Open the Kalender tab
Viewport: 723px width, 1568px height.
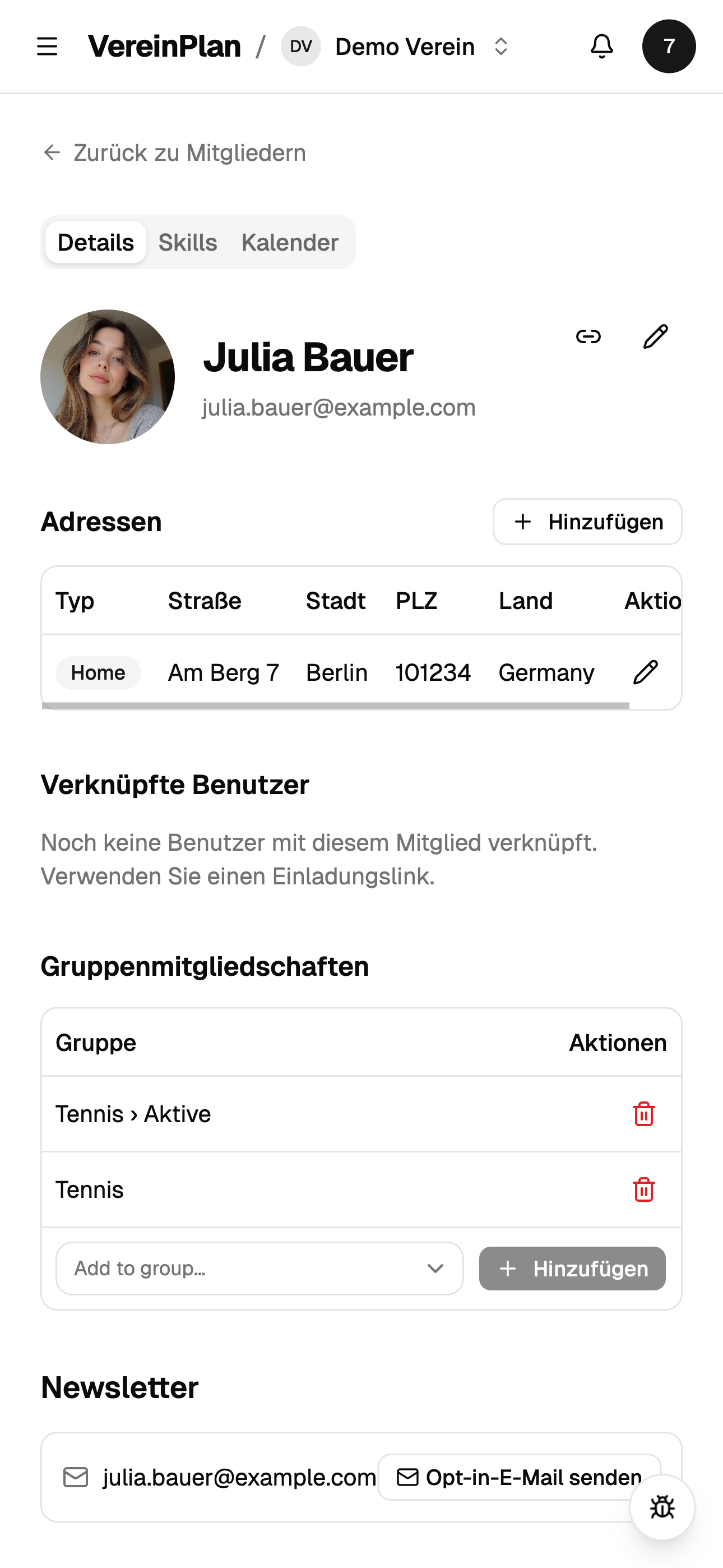(290, 242)
